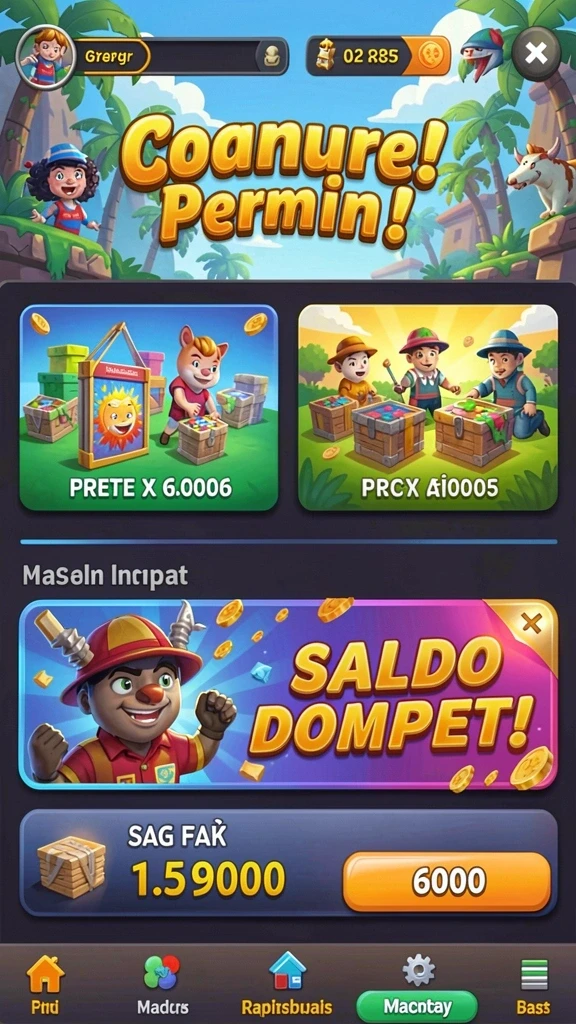
Task: Open the PRCX Ai0005 treasure chest card
Action: pyautogui.click(x=428, y=408)
